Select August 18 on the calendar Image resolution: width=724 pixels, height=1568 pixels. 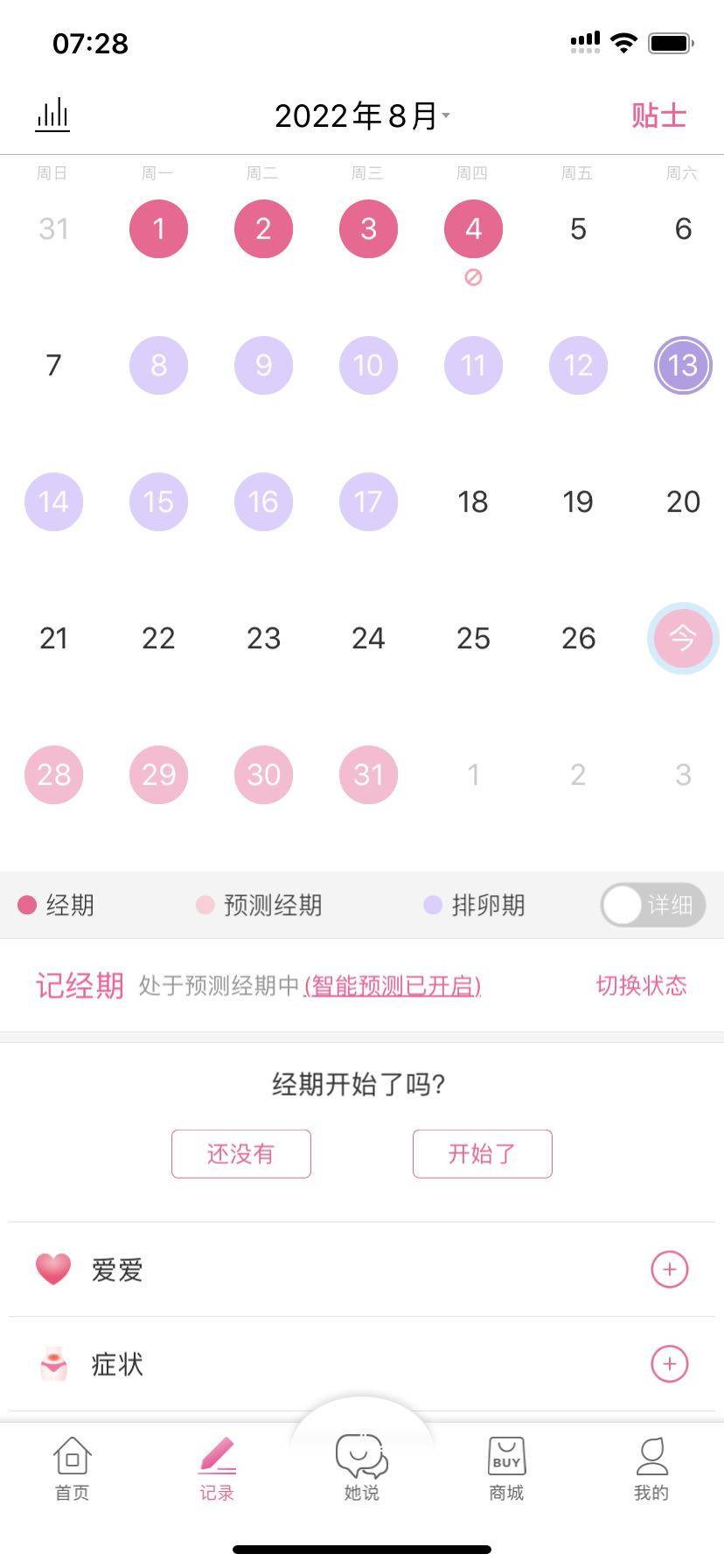tap(473, 502)
